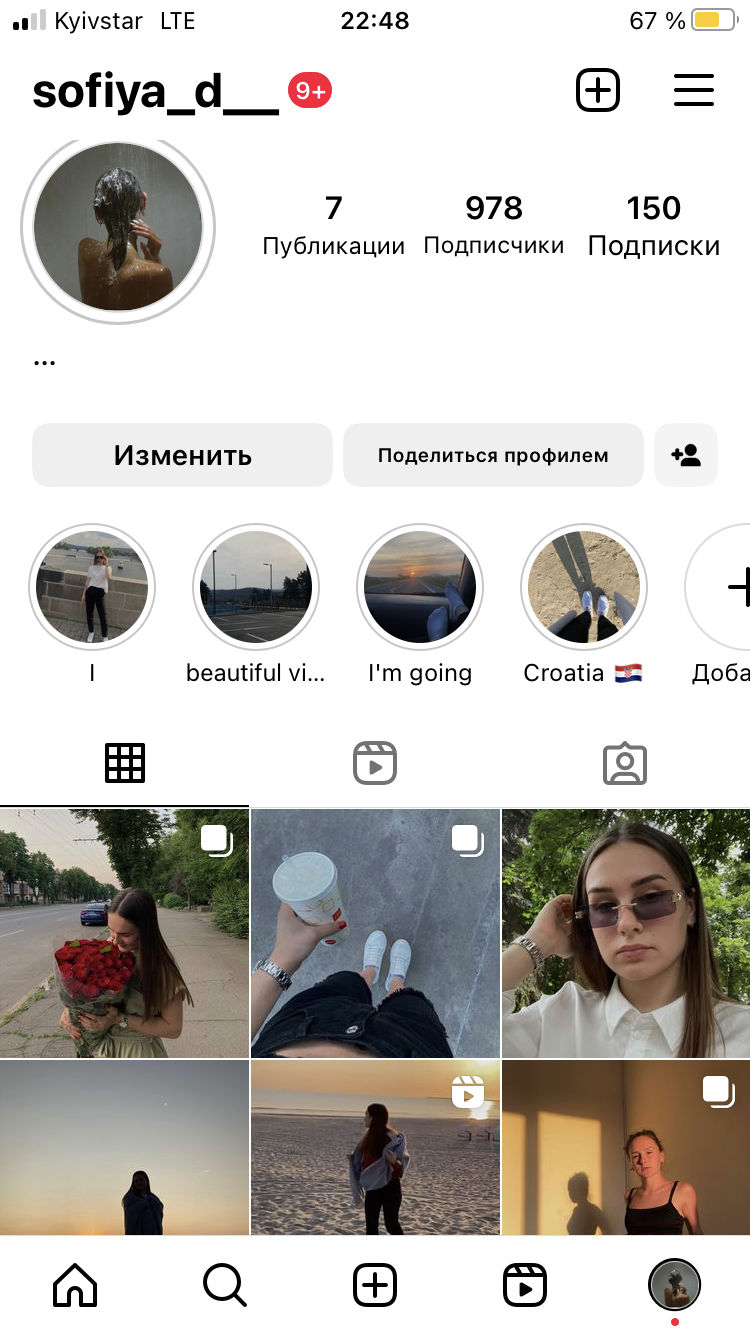Open the story highlight labeled I
The height and width of the screenshot is (1334, 750).
(x=92, y=588)
